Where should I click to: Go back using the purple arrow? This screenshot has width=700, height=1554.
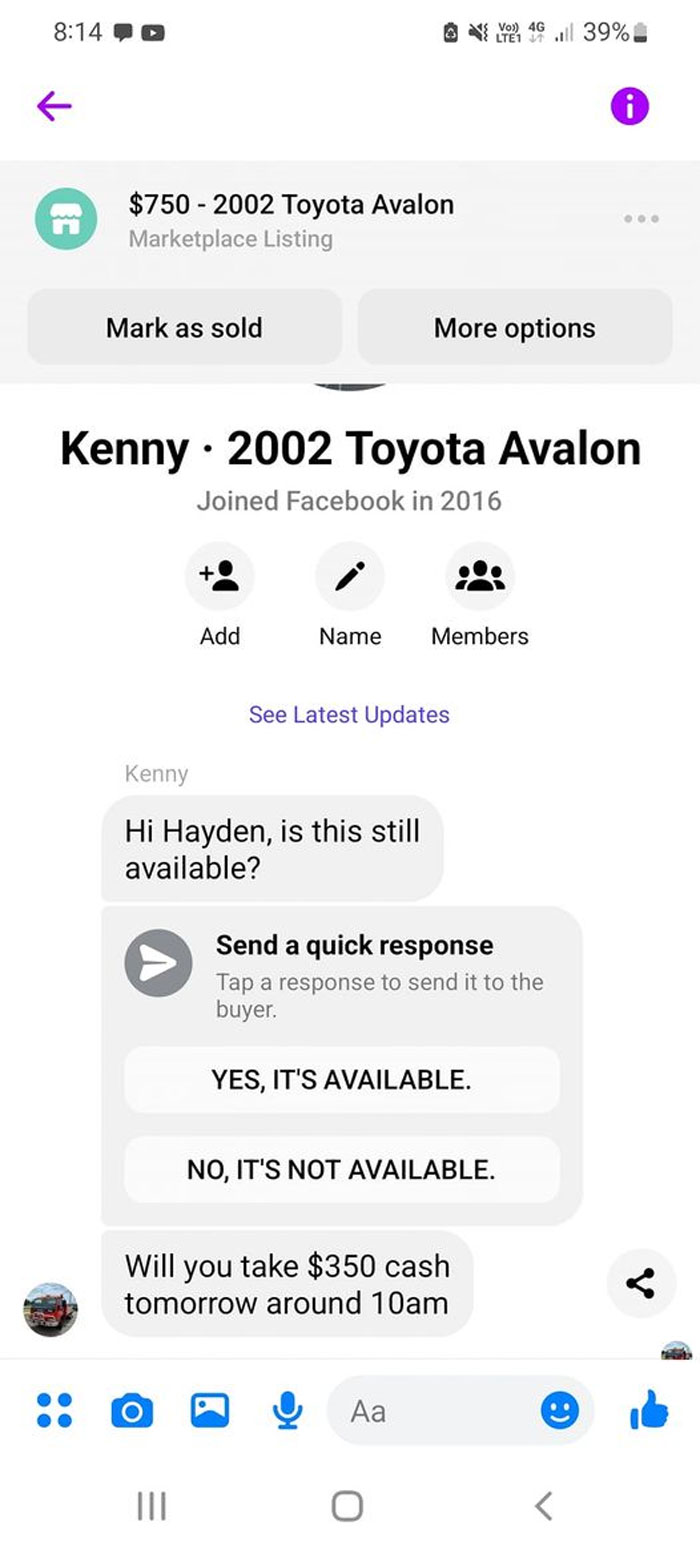(x=54, y=106)
